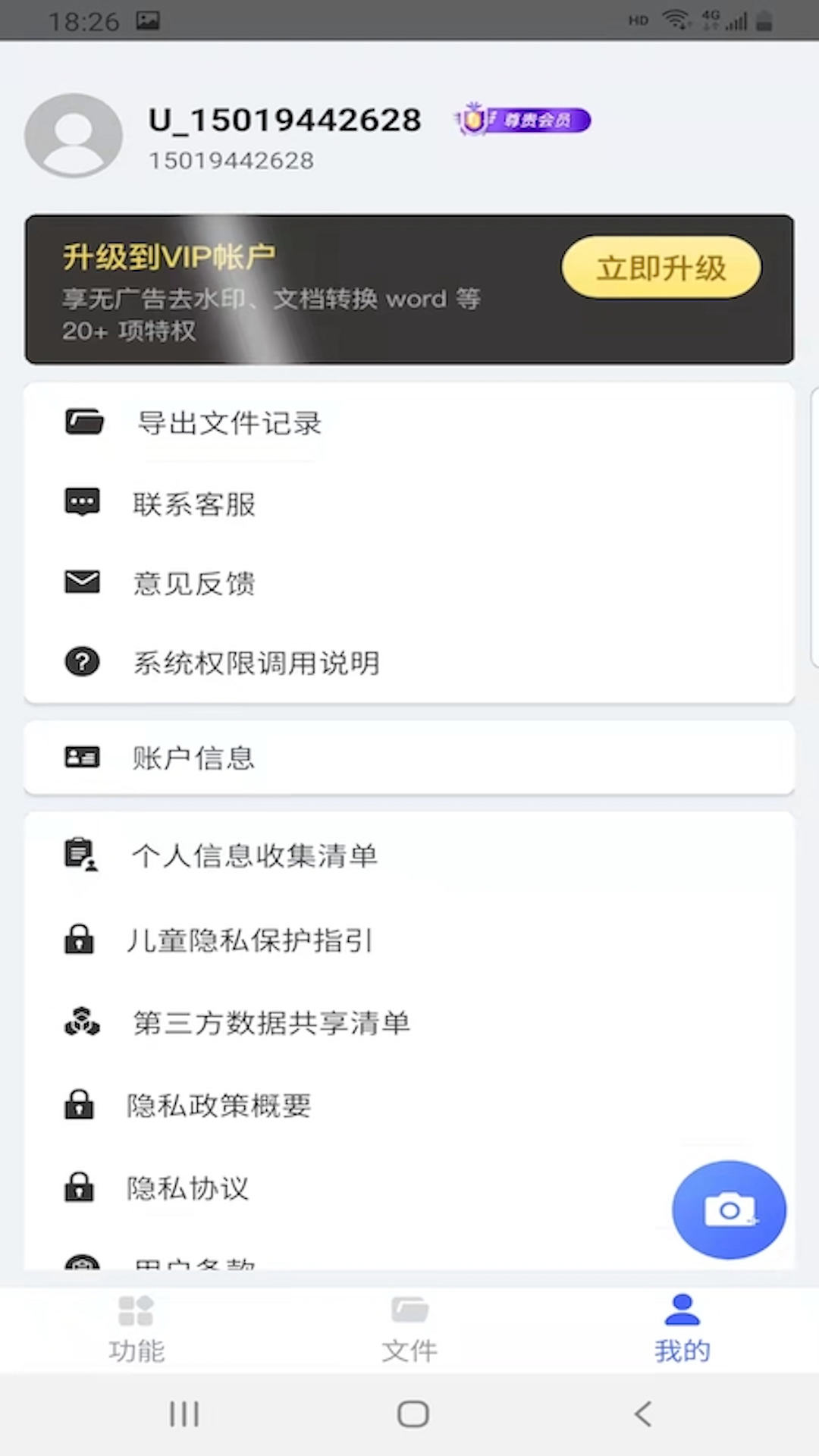View 儿童隐私保护指引
The height and width of the screenshot is (1456, 819).
[x=249, y=940]
